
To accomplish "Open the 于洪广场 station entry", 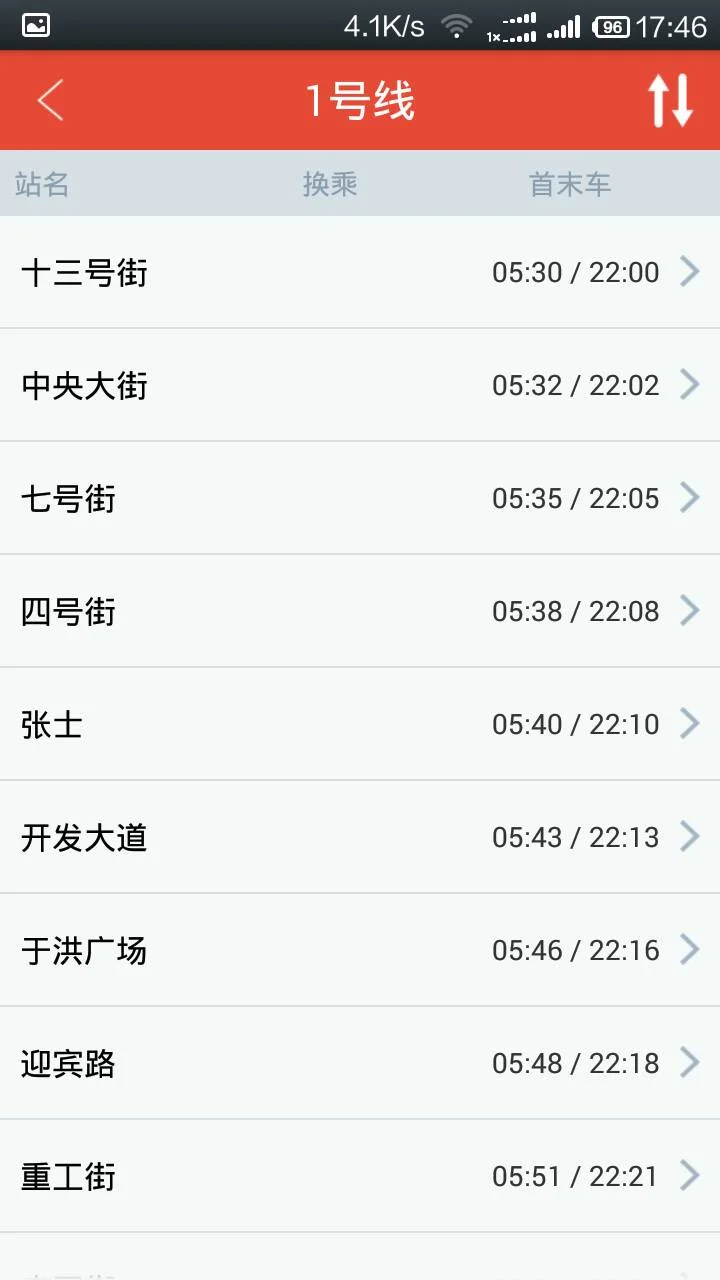I will (360, 950).
